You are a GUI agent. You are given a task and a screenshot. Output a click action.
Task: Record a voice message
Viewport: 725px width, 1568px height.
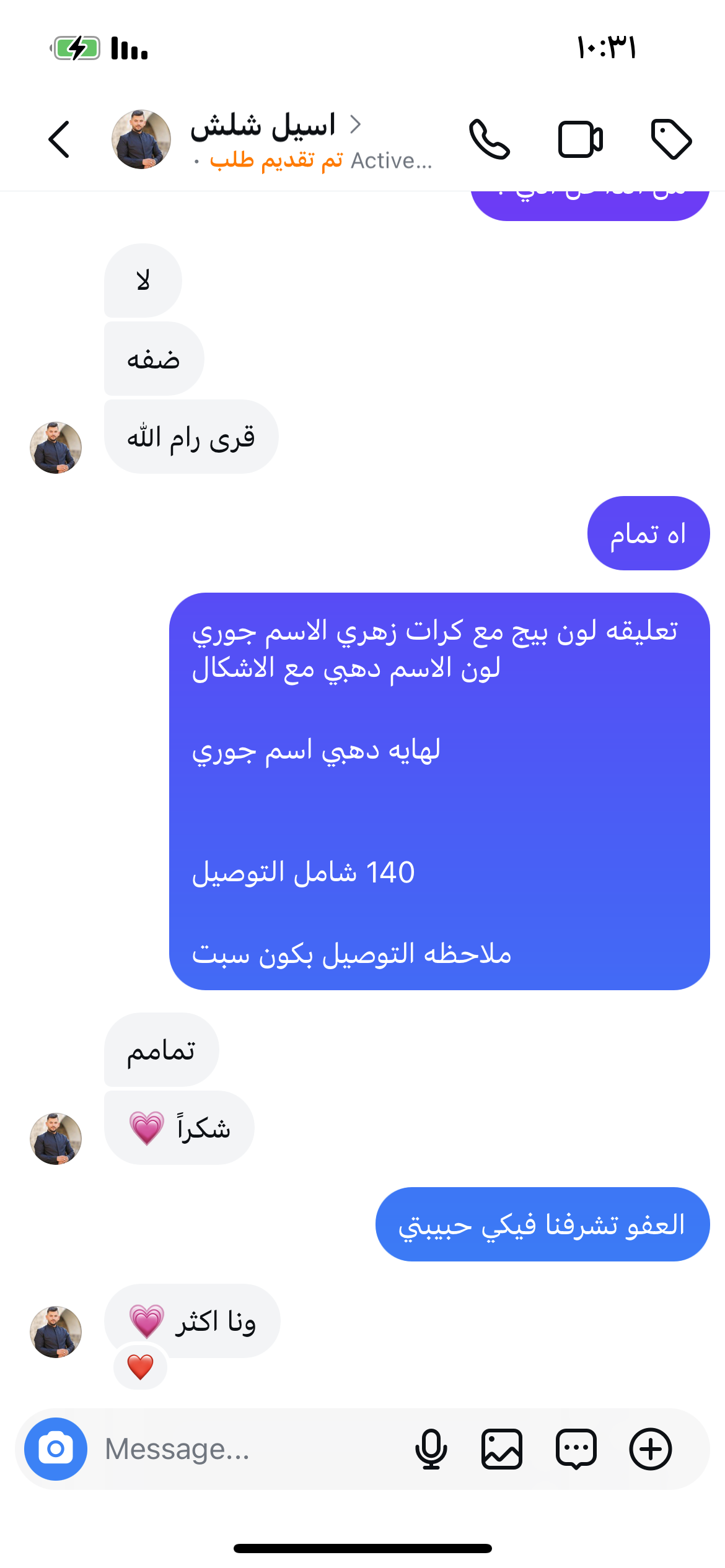tap(431, 1448)
